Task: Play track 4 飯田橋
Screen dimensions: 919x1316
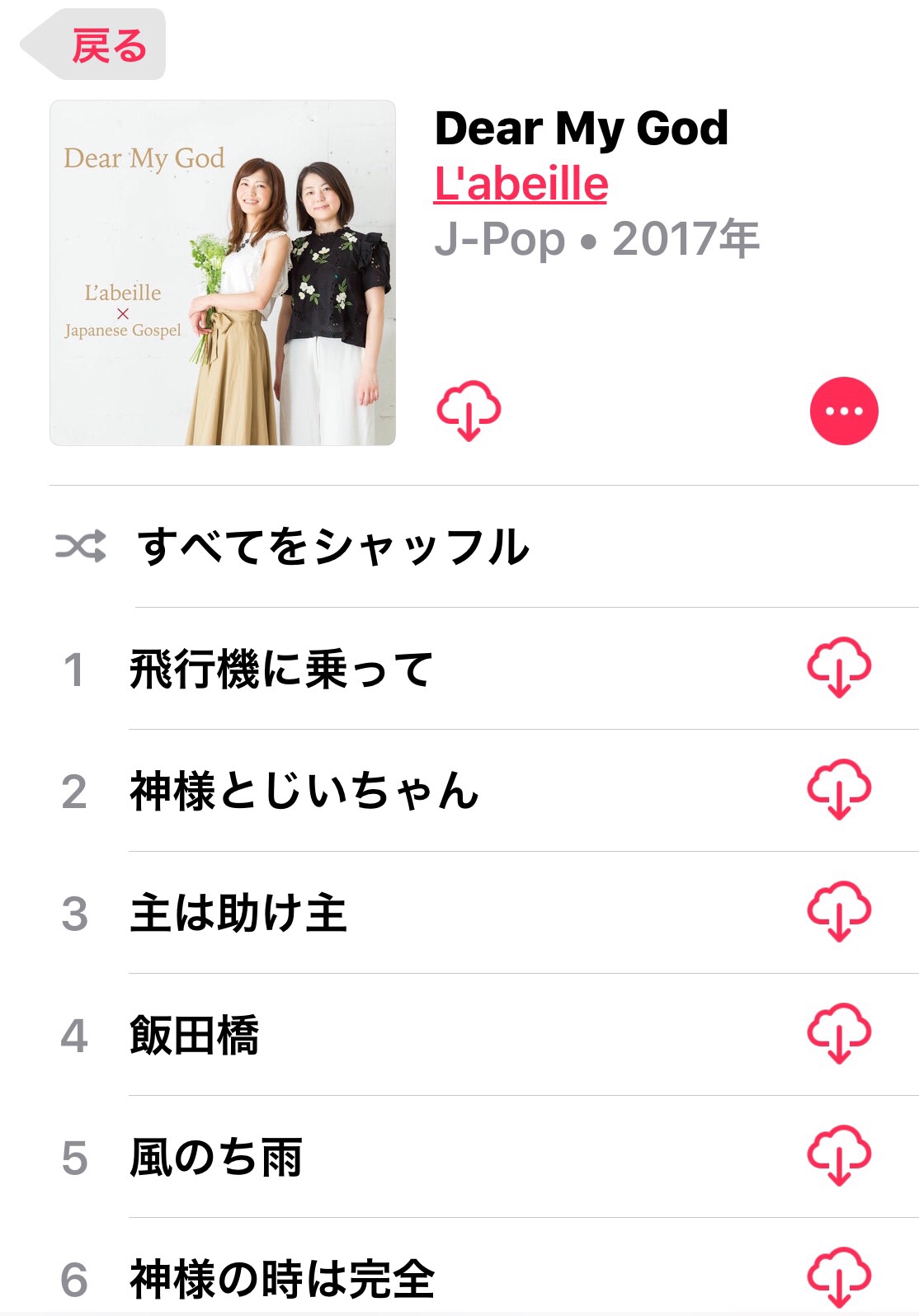Action: point(195,1035)
